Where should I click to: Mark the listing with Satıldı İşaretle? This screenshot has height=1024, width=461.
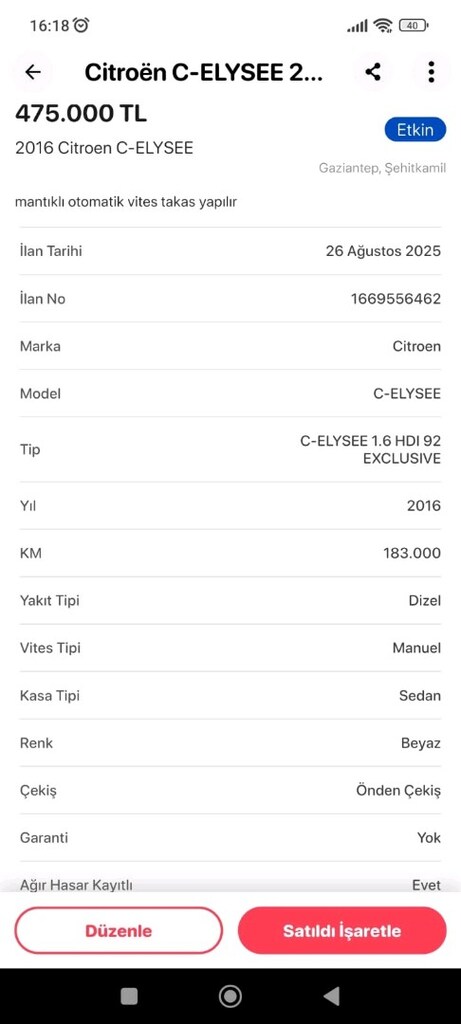pos(342,931)
